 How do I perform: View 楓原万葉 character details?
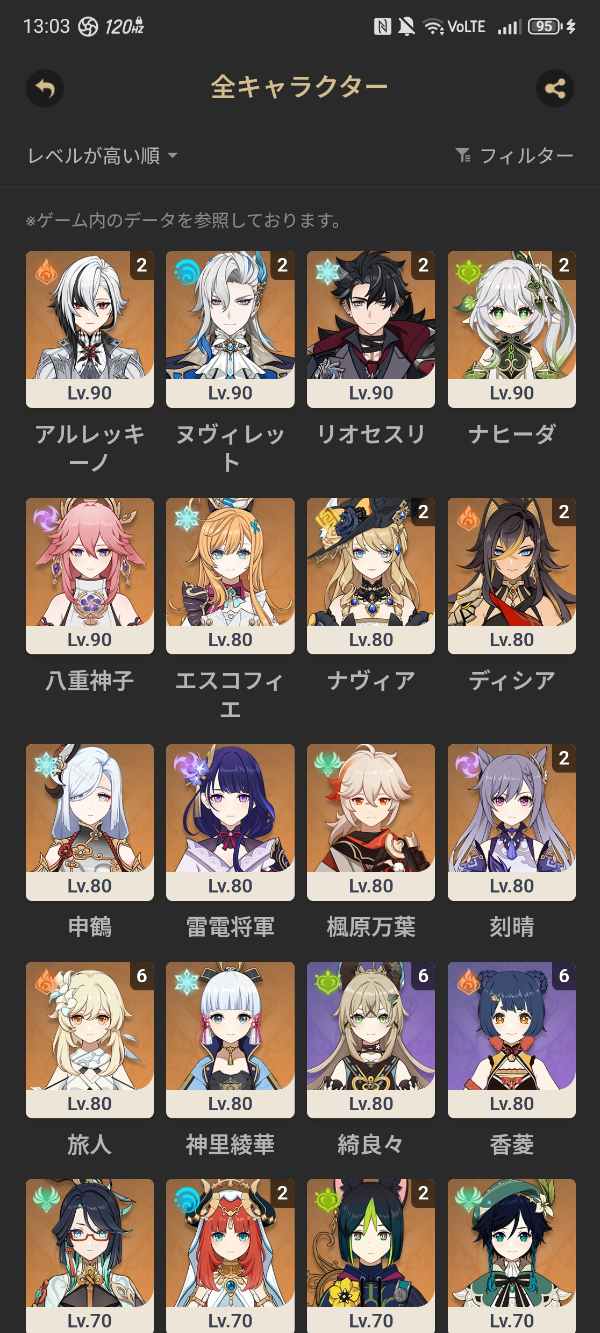tap(371, 821)
